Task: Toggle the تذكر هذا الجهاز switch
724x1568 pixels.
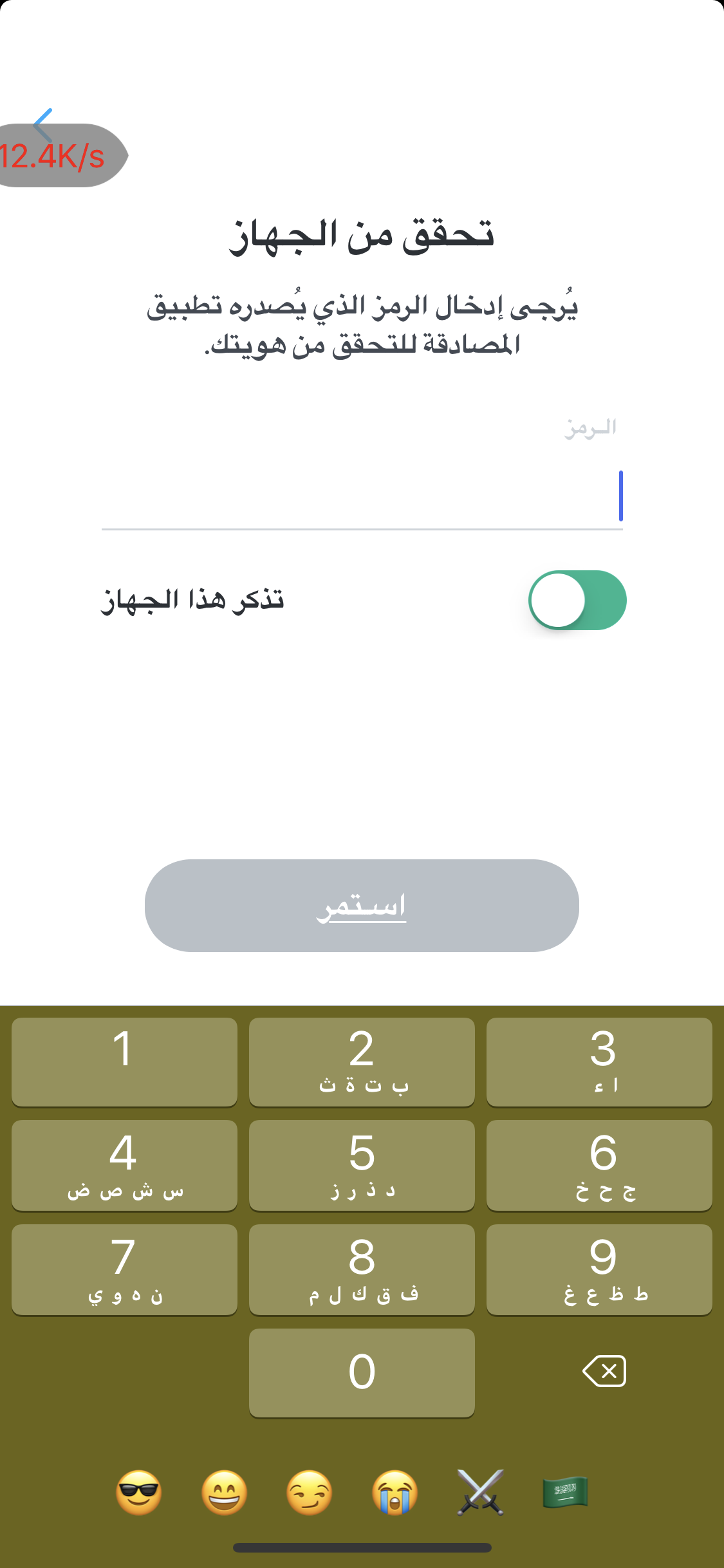Action: tap(577, 600)
